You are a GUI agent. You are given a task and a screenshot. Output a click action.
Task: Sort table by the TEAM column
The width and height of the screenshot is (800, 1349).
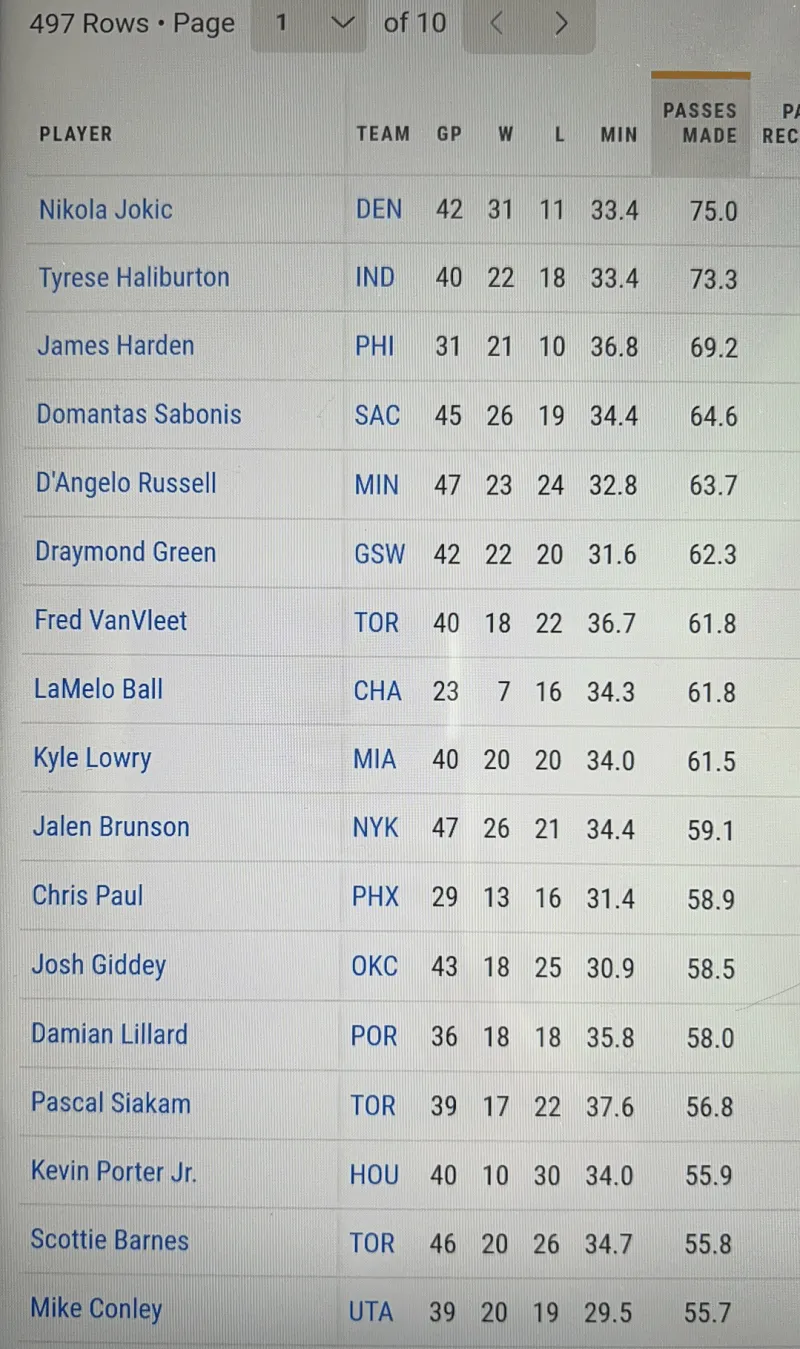point(383,134)
